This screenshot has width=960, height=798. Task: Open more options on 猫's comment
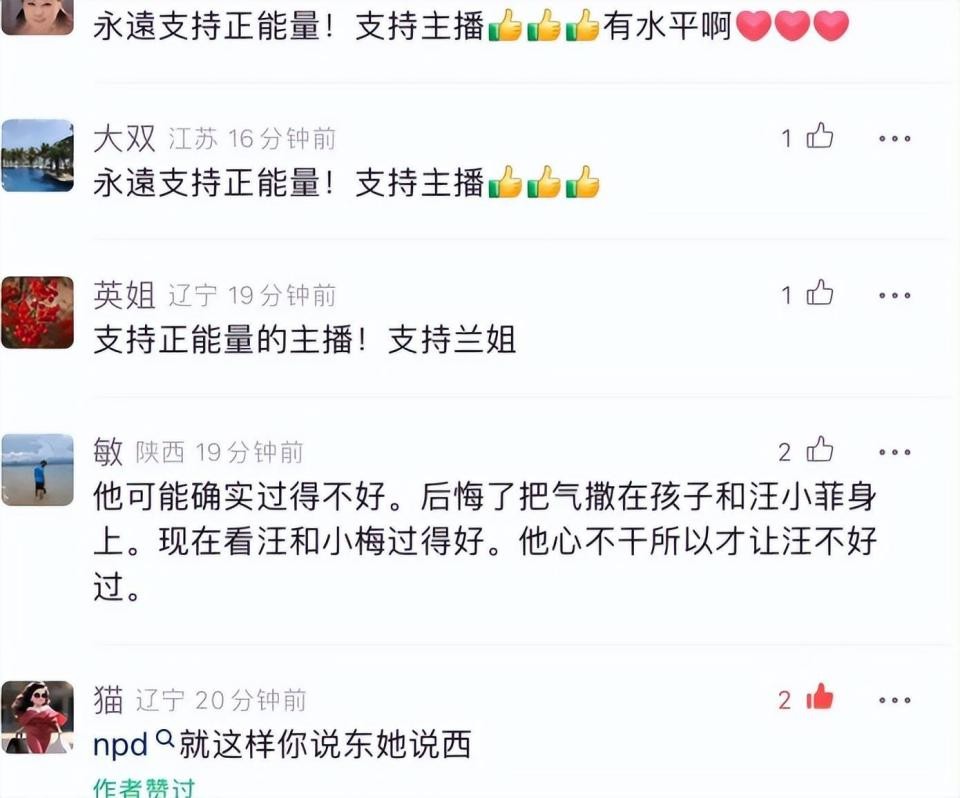point(894,700)
